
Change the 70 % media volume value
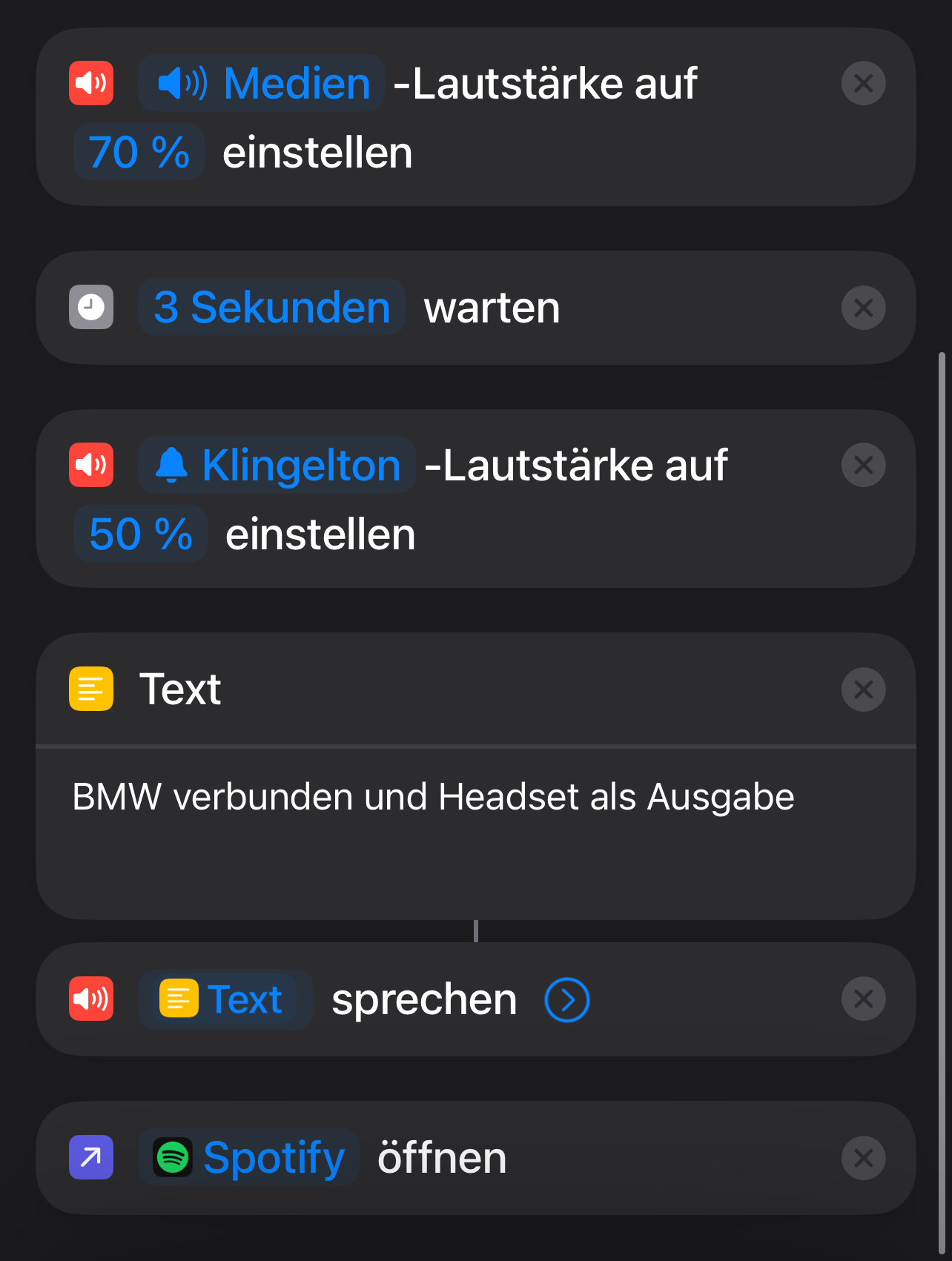click(x=139, y=152)
